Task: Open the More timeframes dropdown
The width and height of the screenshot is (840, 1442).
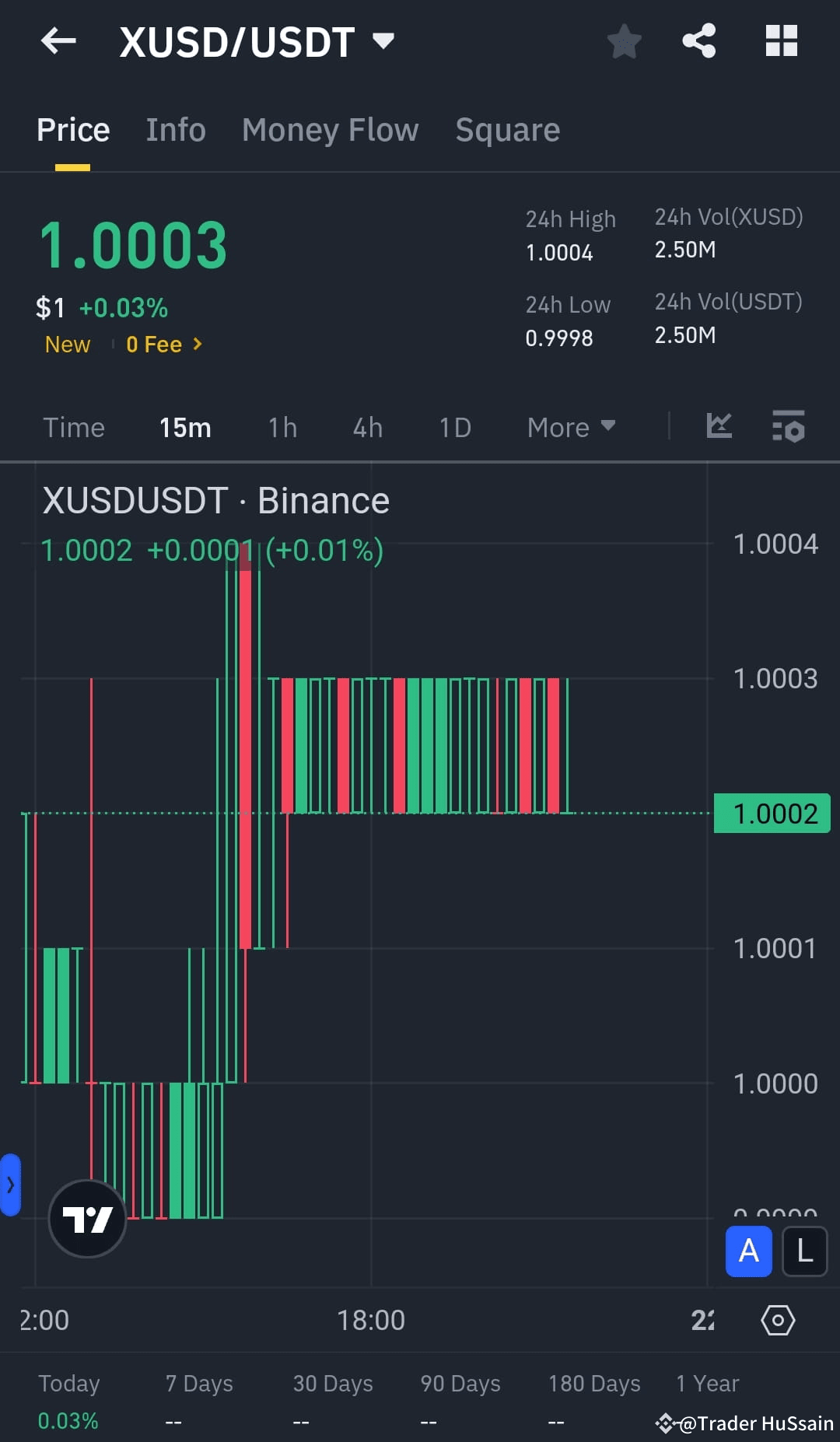Action: 571,427
